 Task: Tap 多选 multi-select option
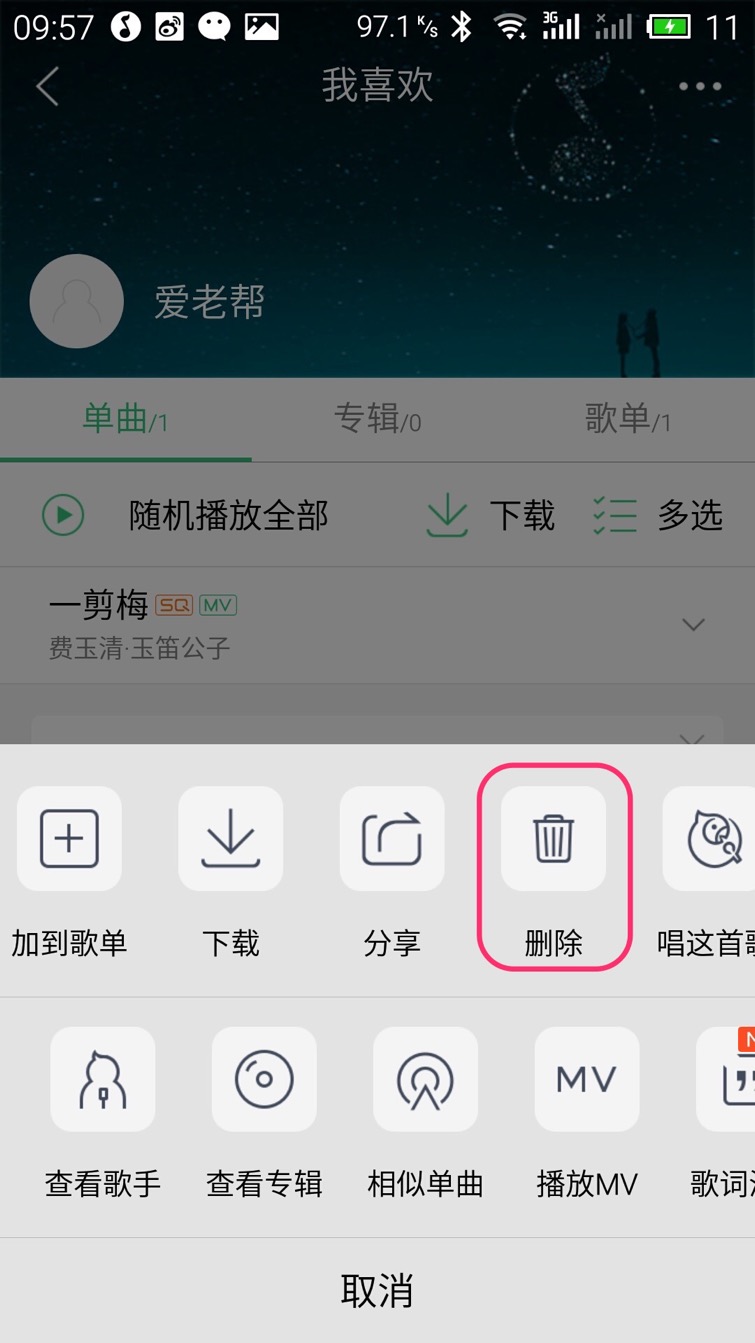(x=658, y=516)
